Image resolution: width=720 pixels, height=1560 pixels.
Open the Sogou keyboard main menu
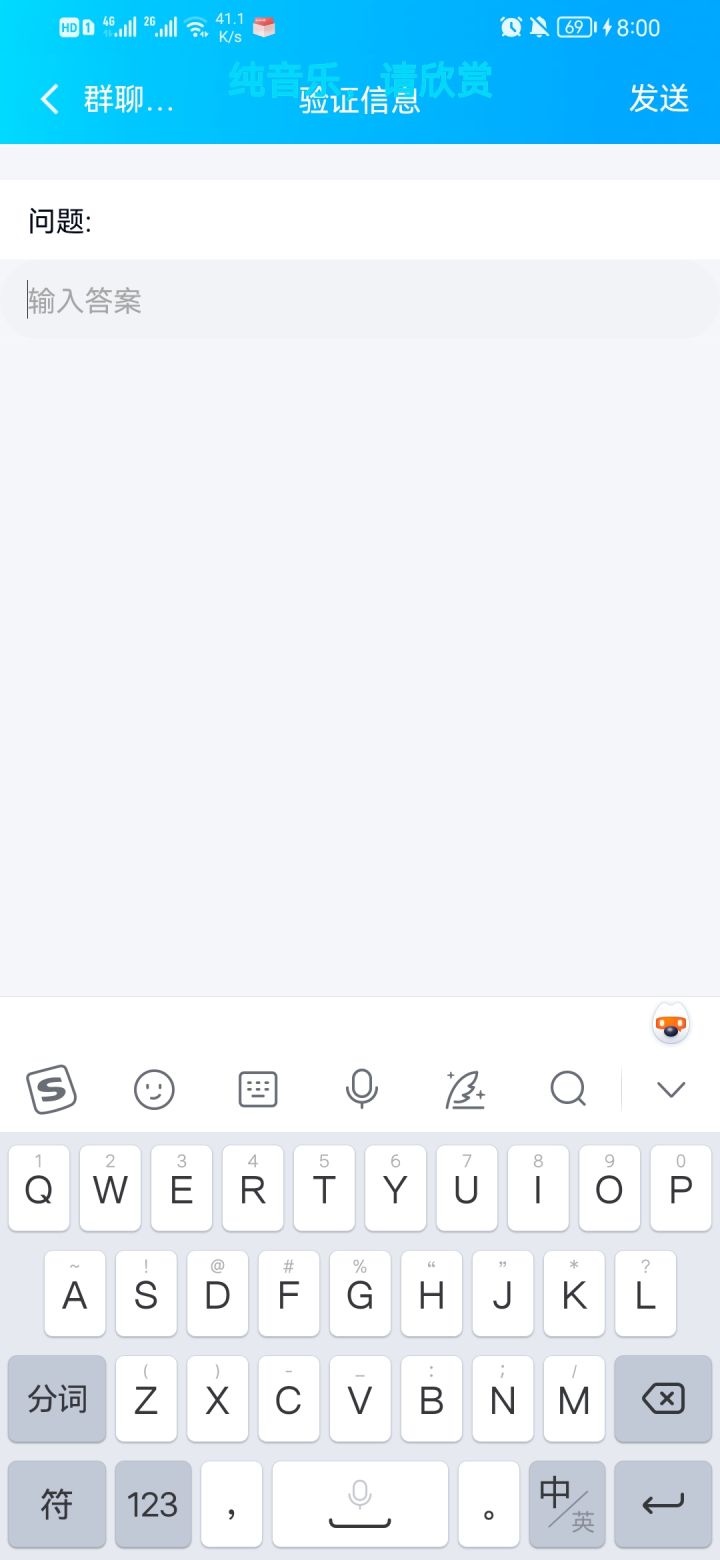[x=52, y=1089]
